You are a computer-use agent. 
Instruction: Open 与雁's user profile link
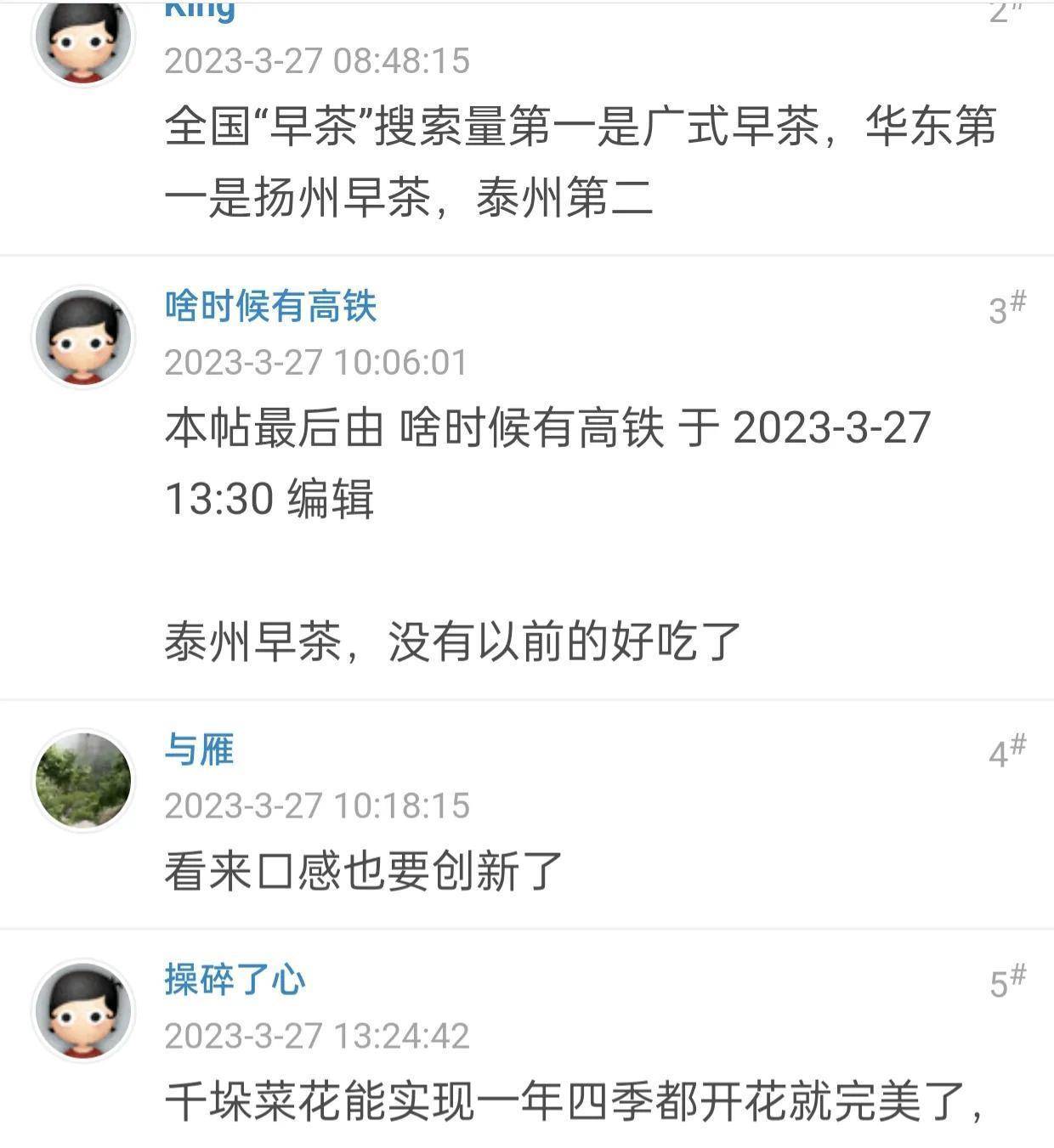coord(199,749)
